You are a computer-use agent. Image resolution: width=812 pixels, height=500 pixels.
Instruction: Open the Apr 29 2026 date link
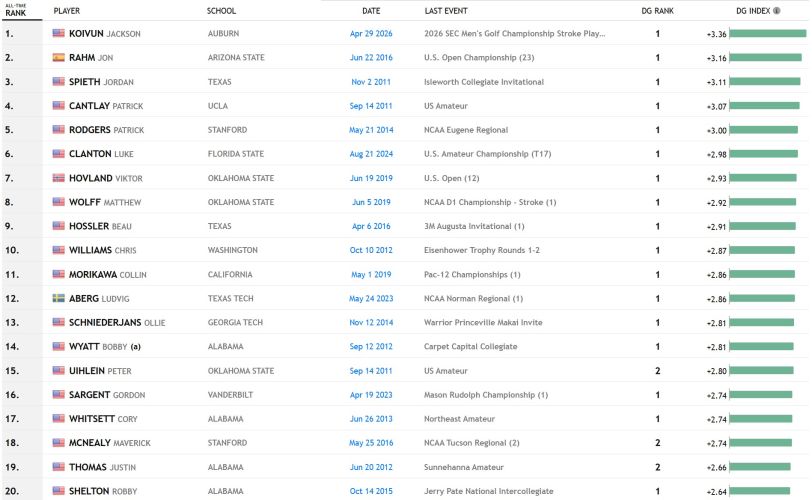point(371,34)
